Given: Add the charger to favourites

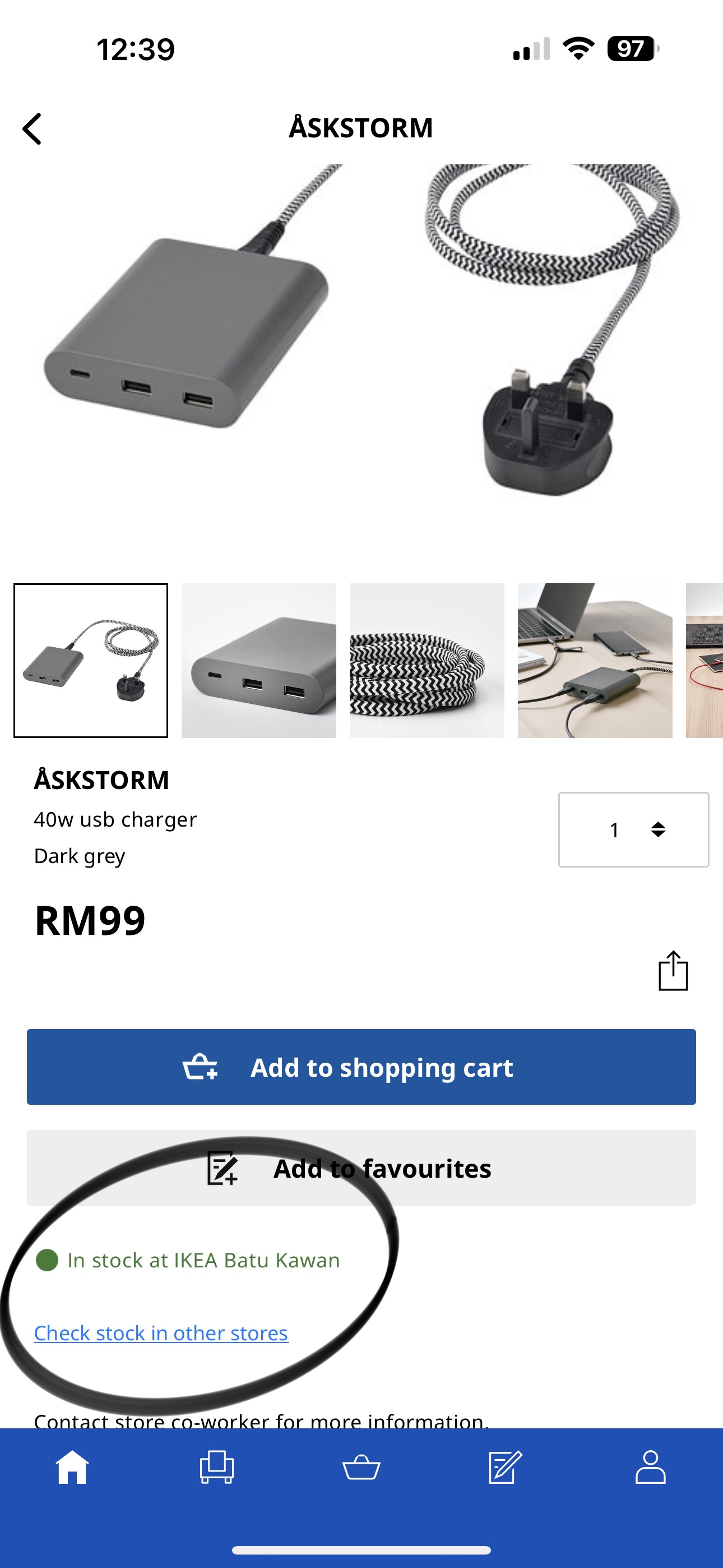Looking at the screenshot, I should pyautogui.click(x=361, y=1168).
